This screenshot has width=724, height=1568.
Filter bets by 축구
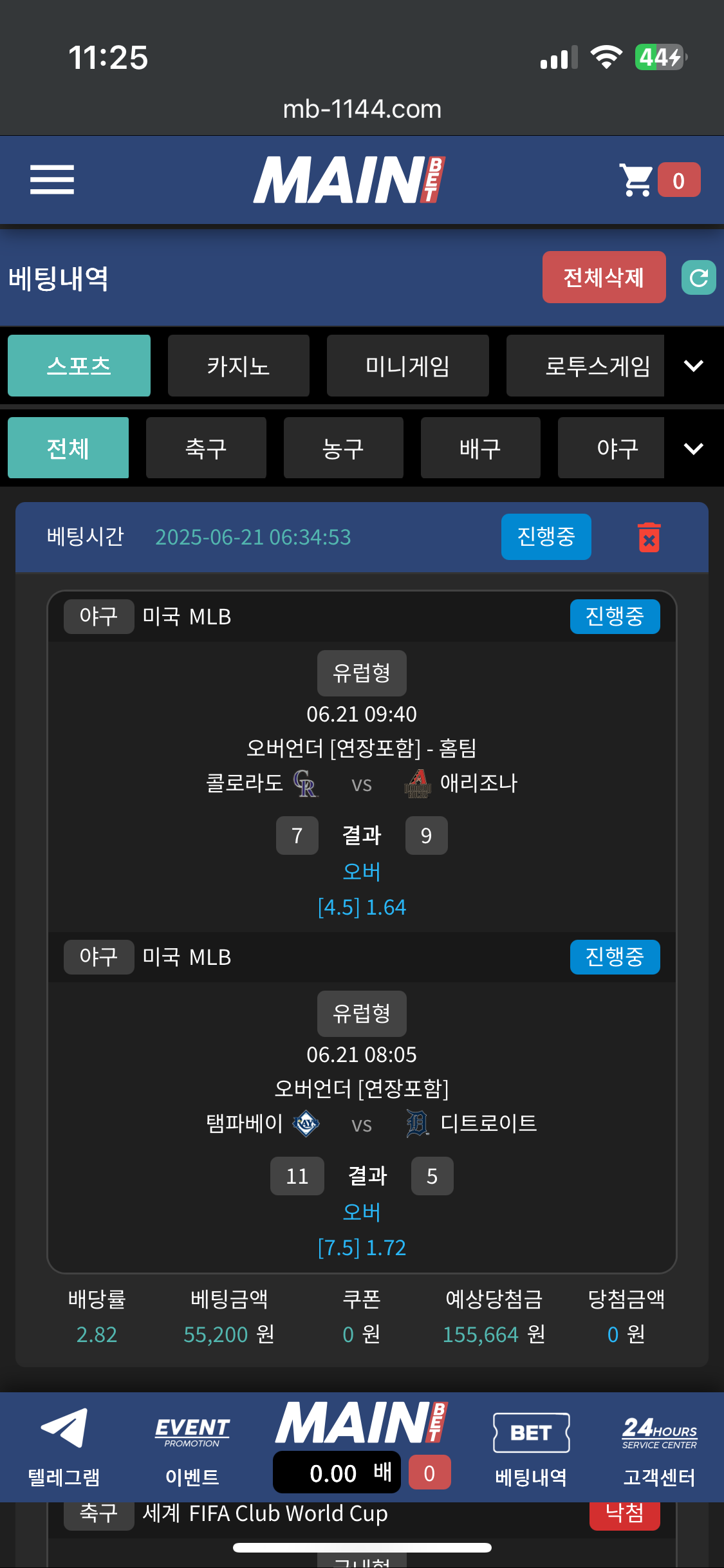[x=206, y=448]
